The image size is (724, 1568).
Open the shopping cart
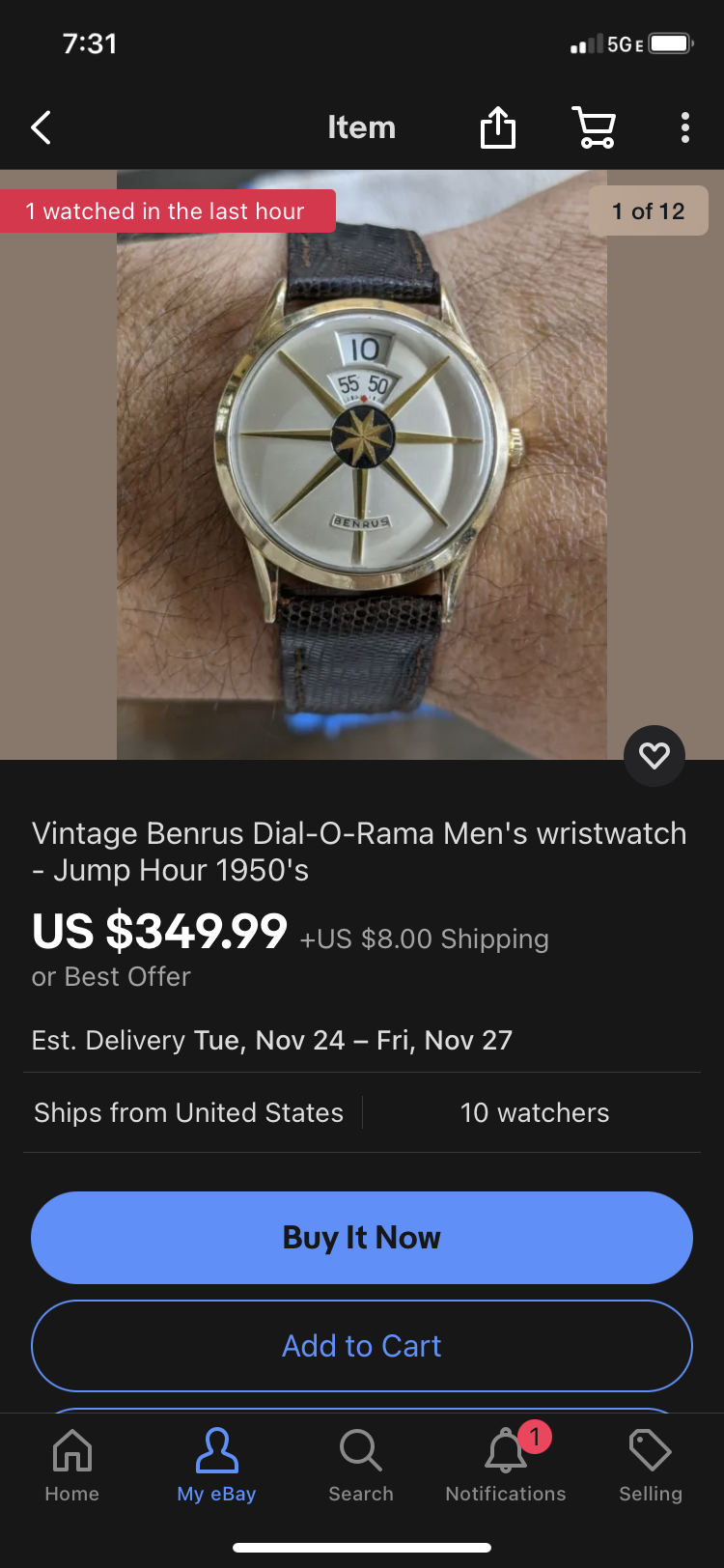(594, 127)
